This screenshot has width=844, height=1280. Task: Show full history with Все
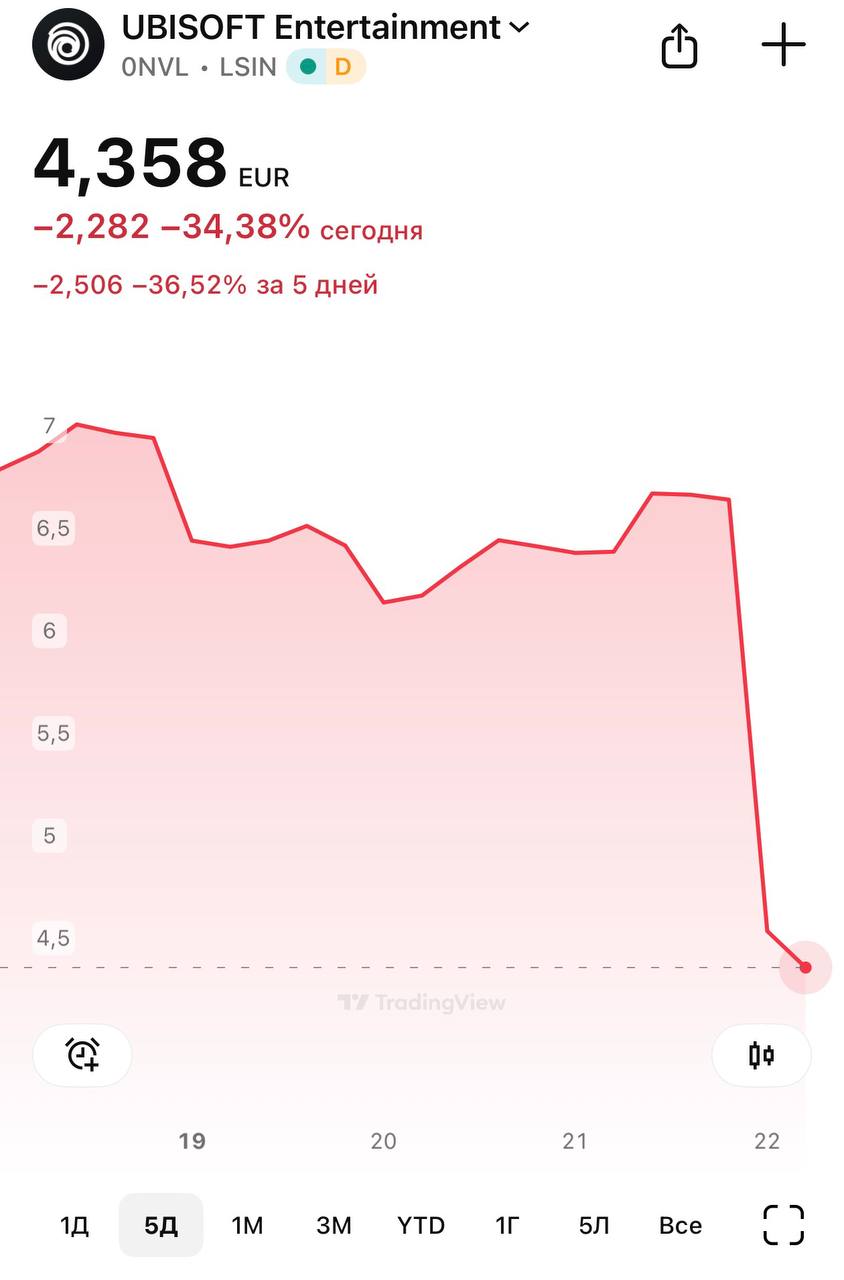coord(680,1225)
